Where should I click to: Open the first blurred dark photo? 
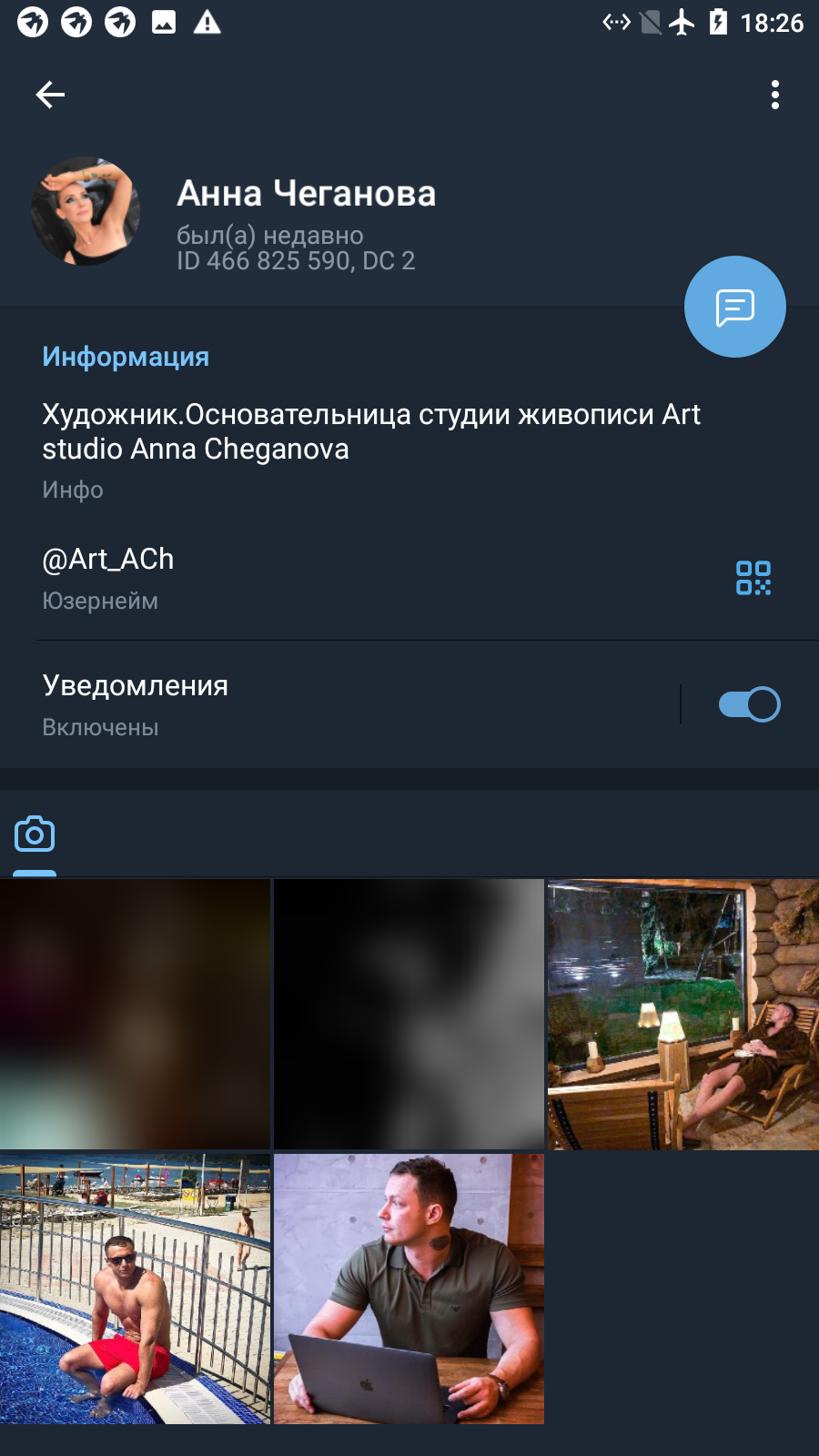[135, 1014]
